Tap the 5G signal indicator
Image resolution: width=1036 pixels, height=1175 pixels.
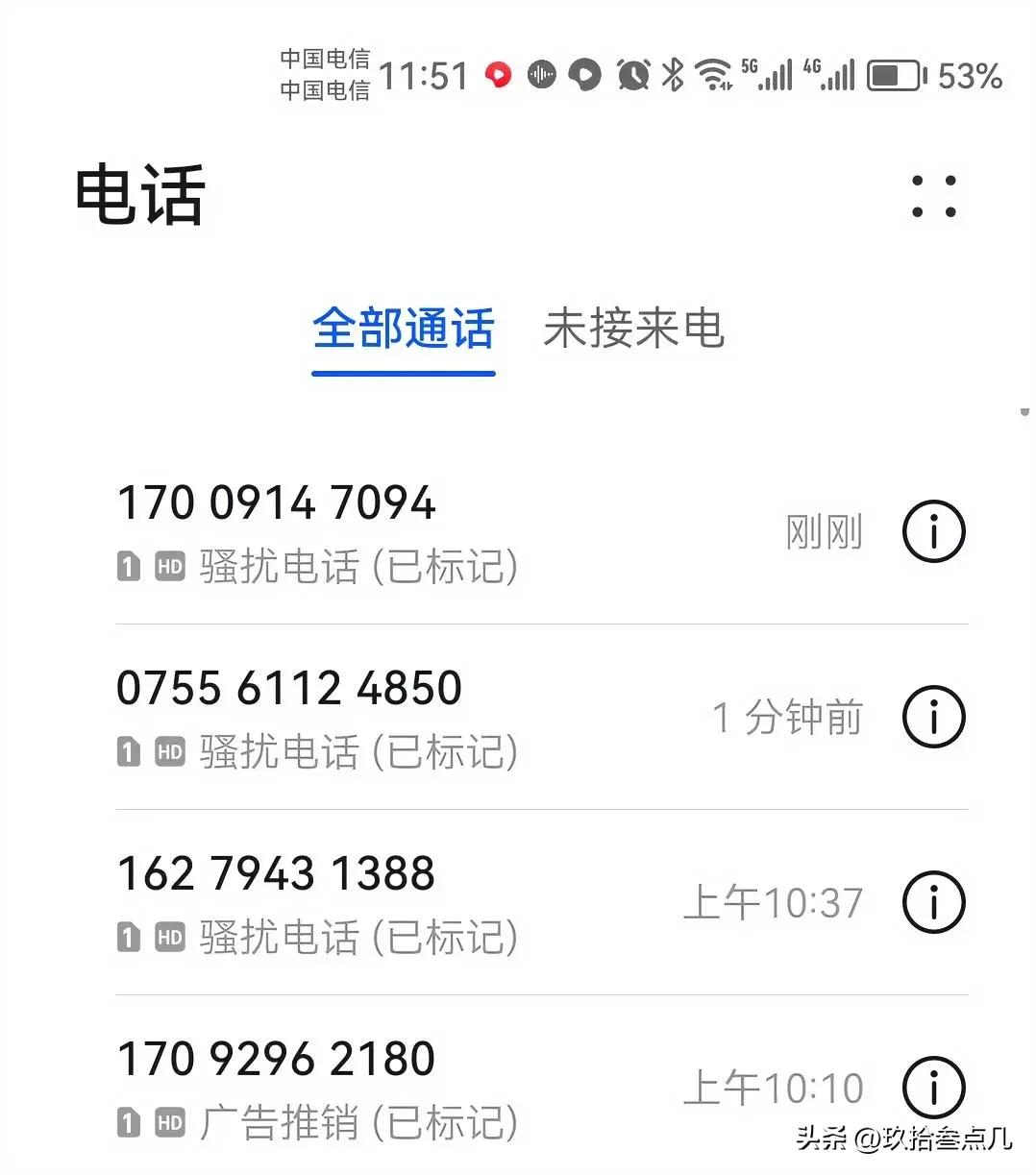point(769,74)
